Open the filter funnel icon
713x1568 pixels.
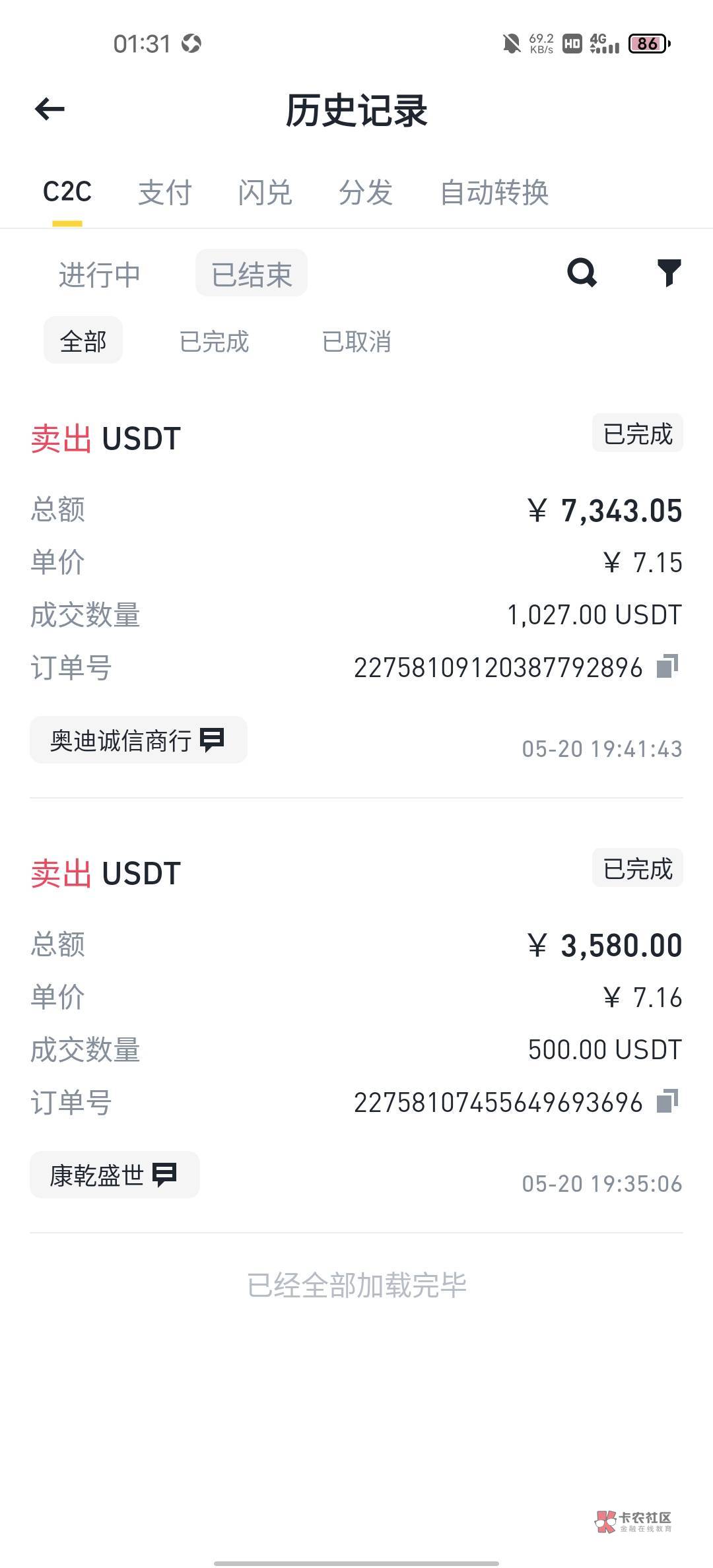pyautogui.click(x=669, y=272)
